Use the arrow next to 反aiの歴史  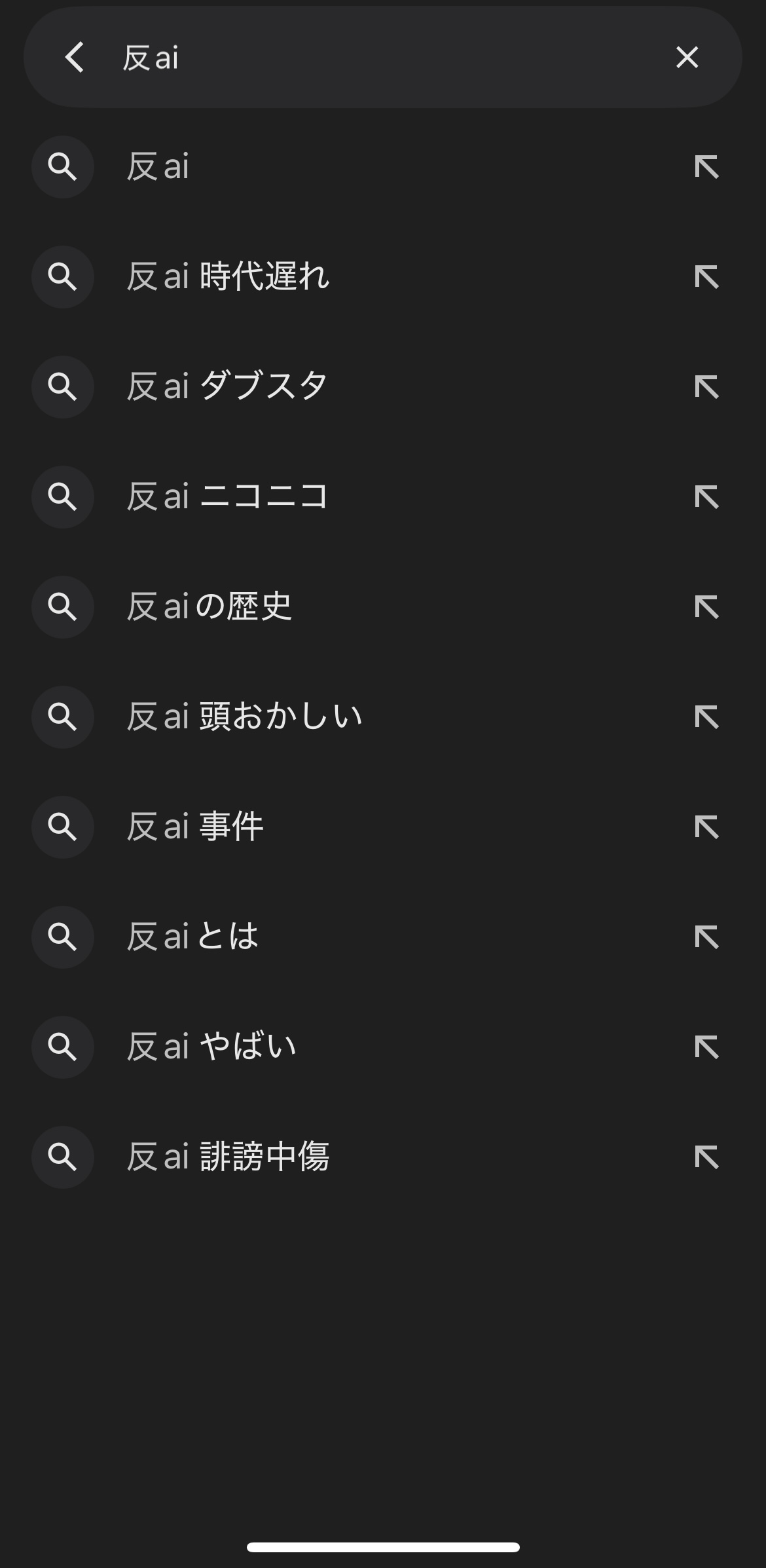[x=706, y=607]
